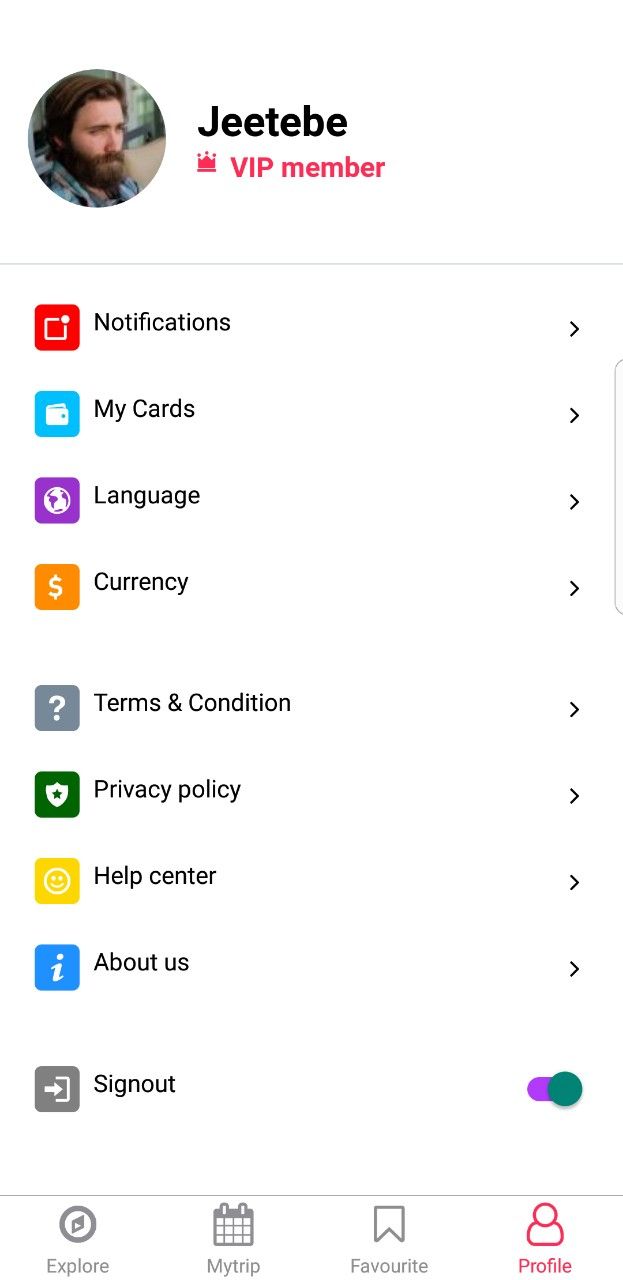
Task: Open Privacy policy
Action: pyautogui.click(x=311, y=794)
